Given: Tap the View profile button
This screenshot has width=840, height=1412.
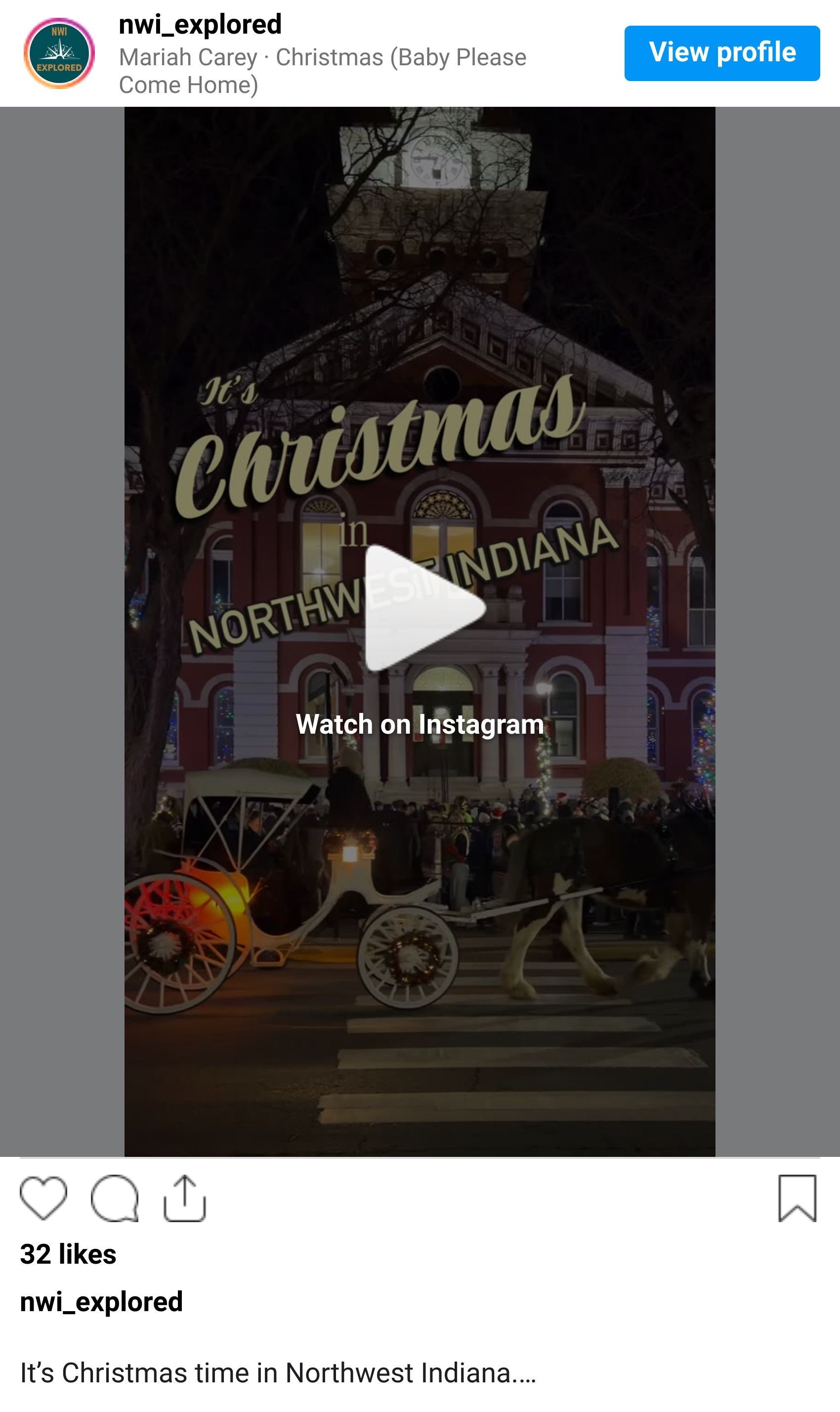Looking at the screenshot, I should [x=722, y=53].
